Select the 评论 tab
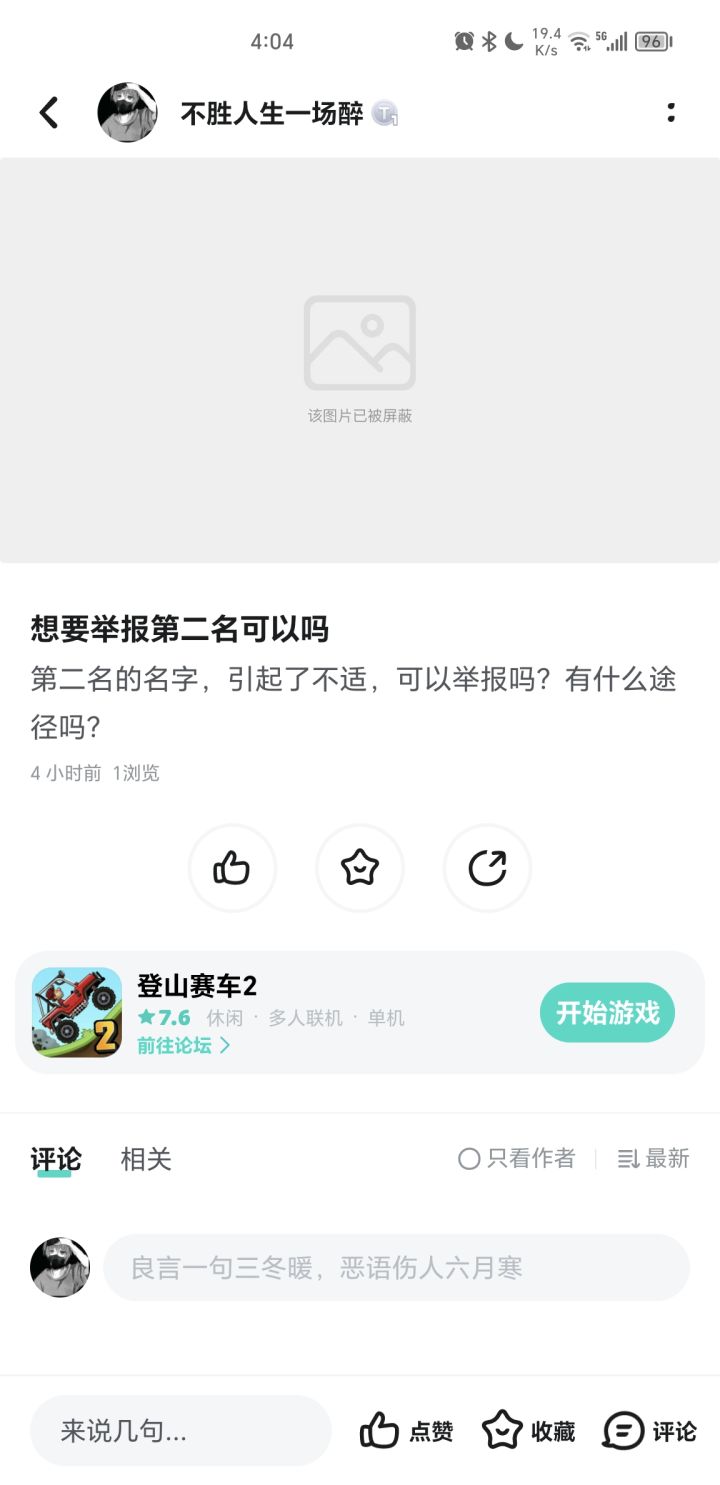 [x=55, y=1158]
